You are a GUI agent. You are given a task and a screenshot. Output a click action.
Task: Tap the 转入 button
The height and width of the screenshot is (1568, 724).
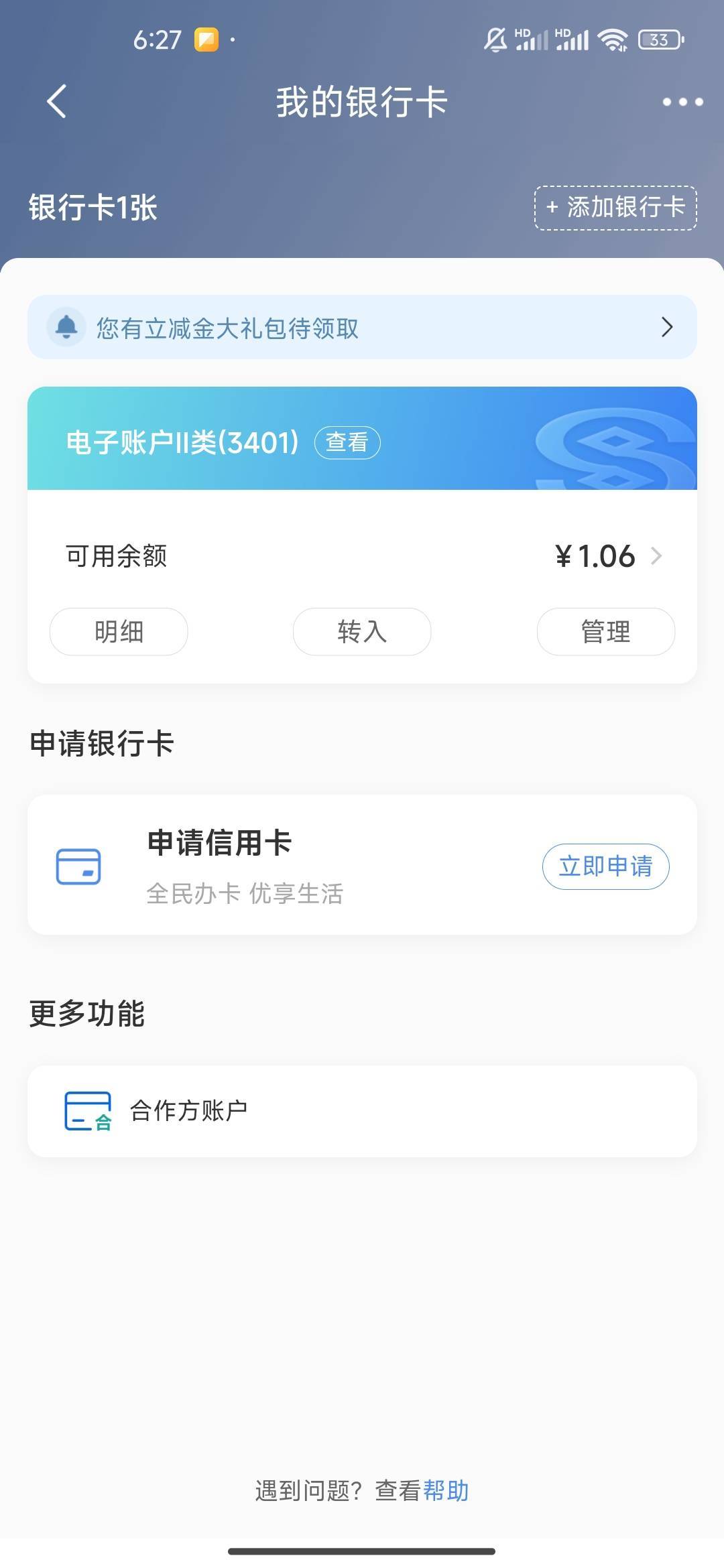362,631
